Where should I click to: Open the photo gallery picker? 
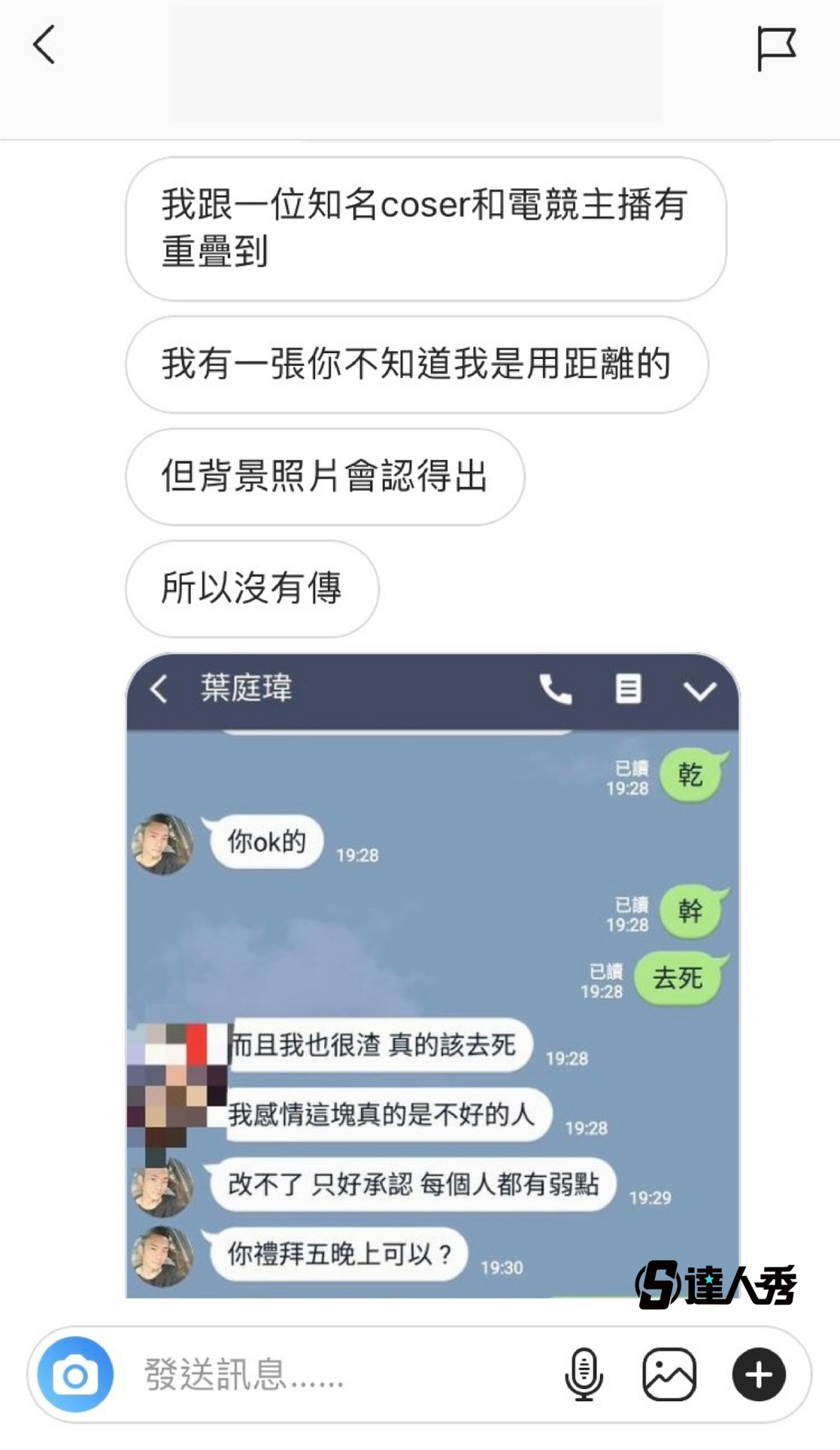click(x=669, y=1374)
